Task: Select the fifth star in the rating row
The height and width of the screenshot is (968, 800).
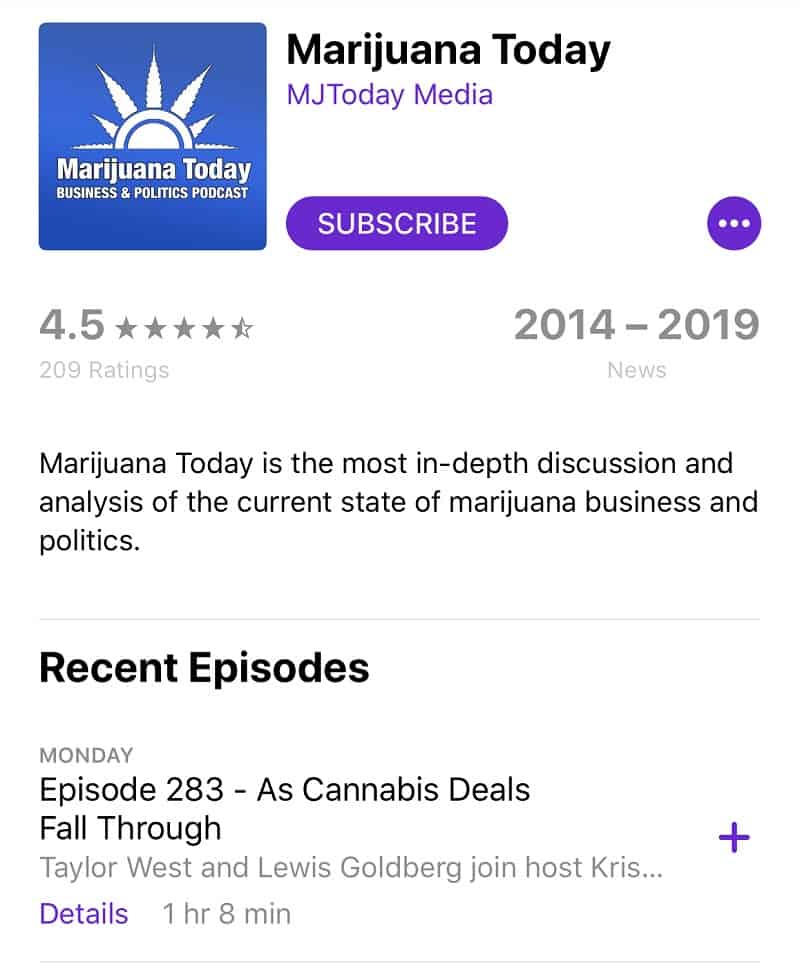Action: click(243, 325)
